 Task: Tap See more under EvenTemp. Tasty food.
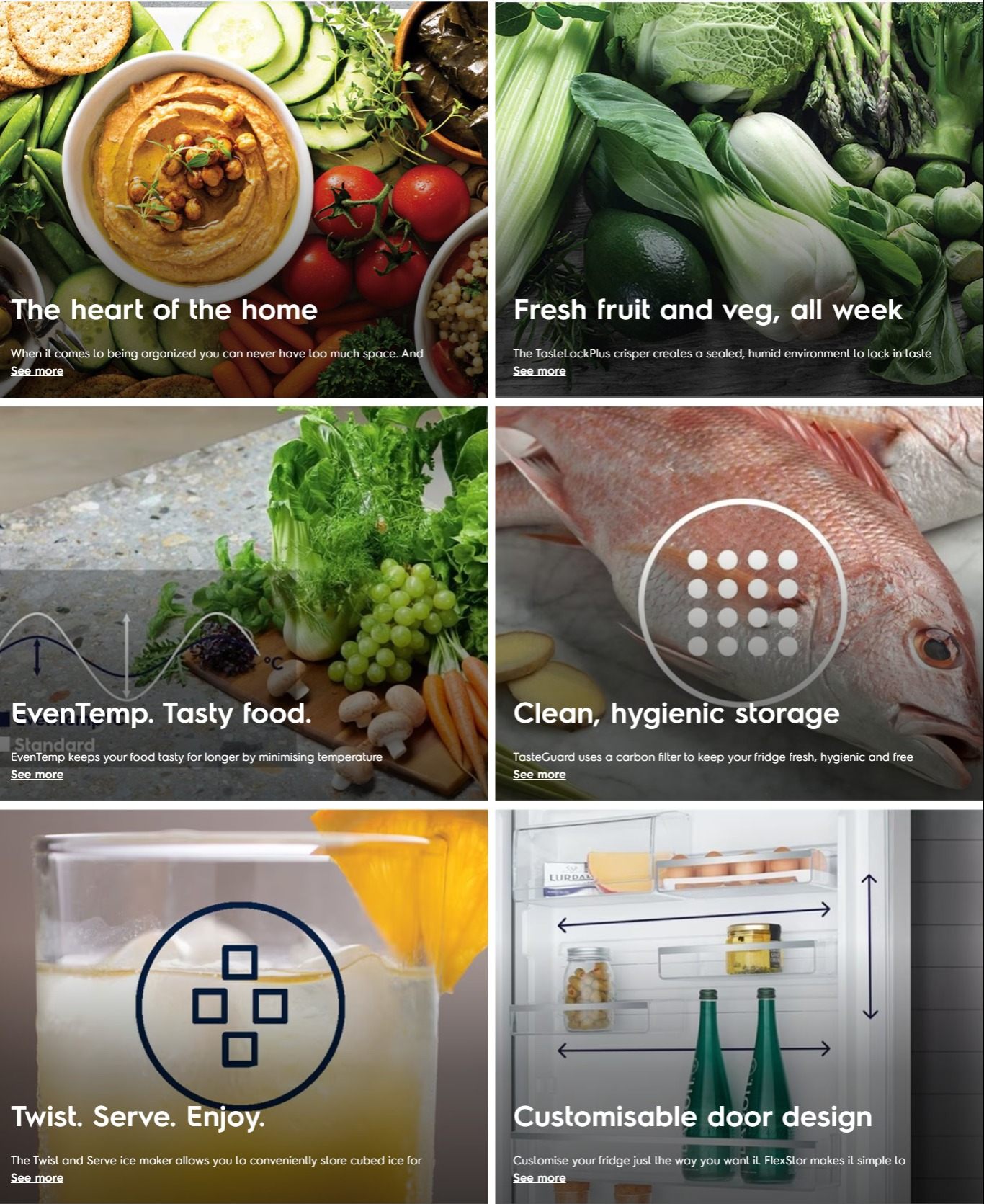[x=37, y=775]
